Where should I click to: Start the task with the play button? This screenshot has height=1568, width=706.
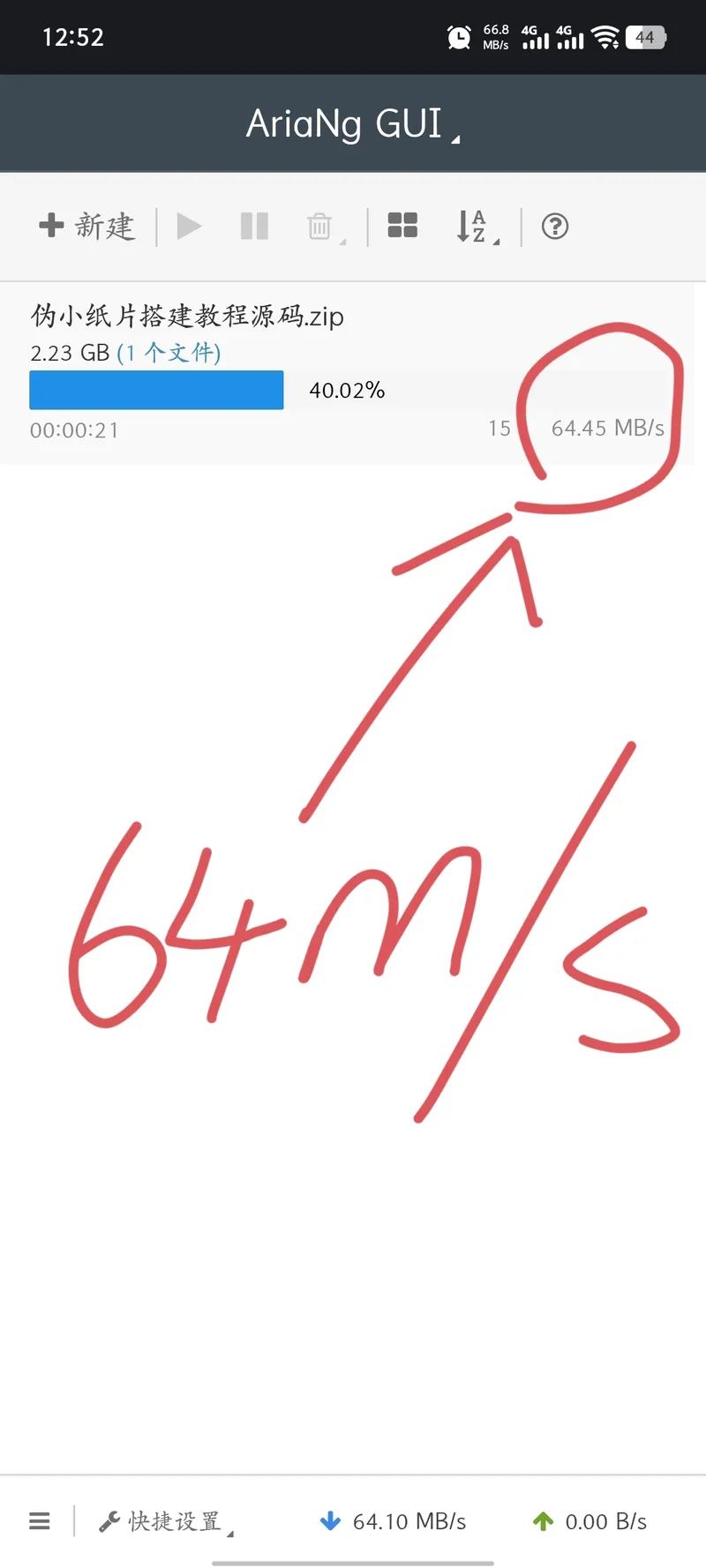tap(189, 227)
